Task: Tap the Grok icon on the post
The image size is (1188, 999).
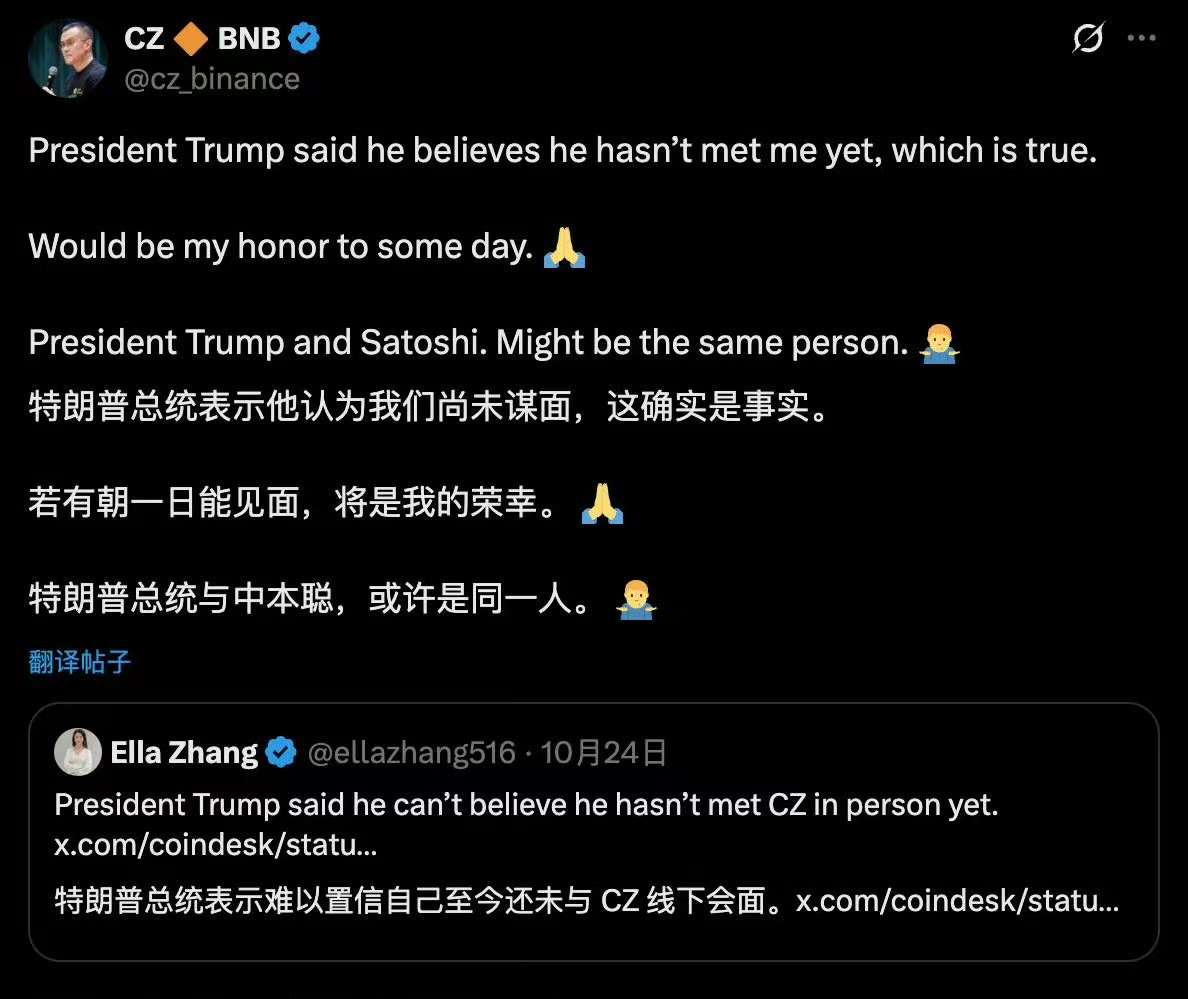Action: (1087, 39)
